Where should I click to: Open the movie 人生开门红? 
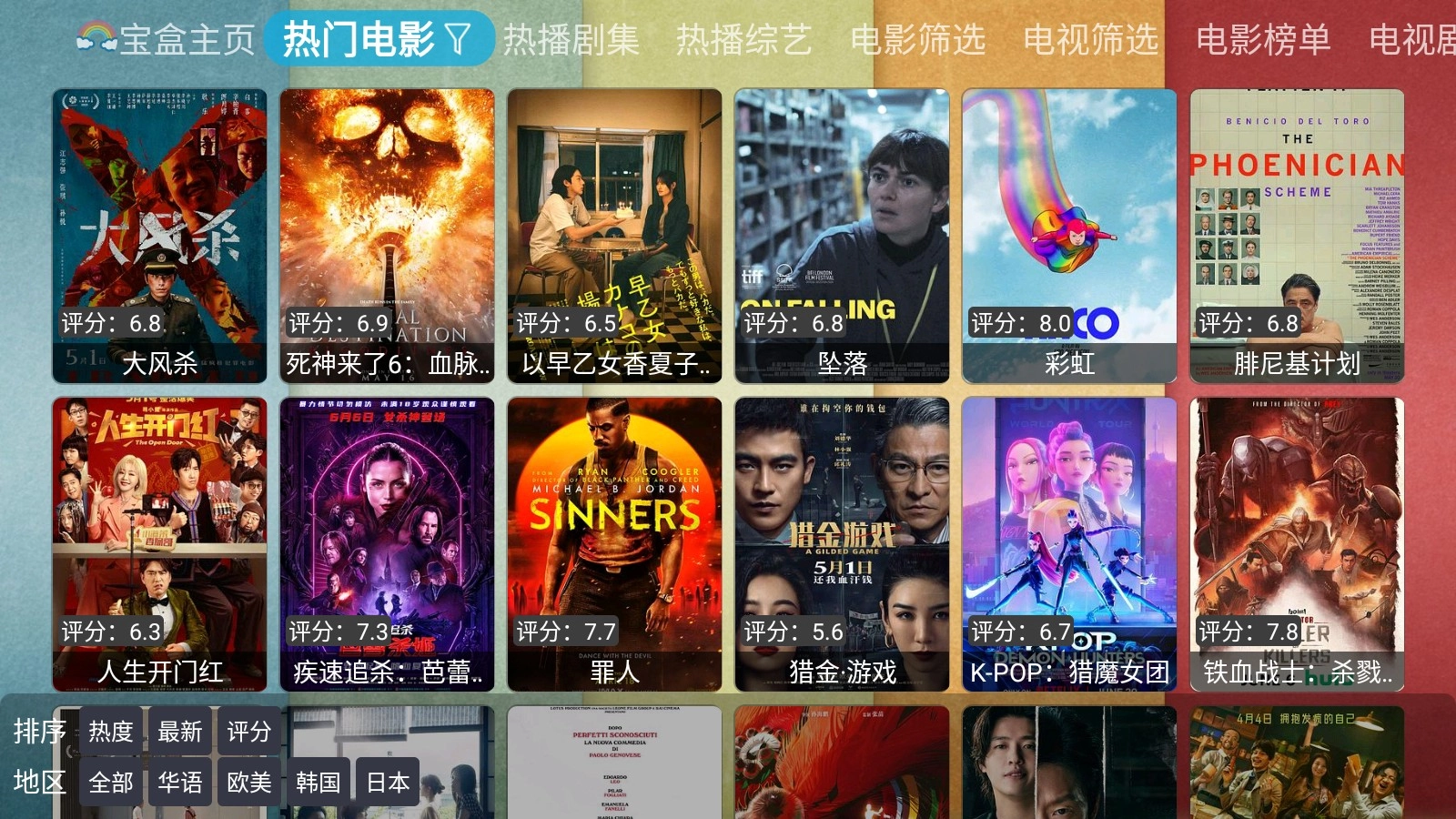coord(159,543)
